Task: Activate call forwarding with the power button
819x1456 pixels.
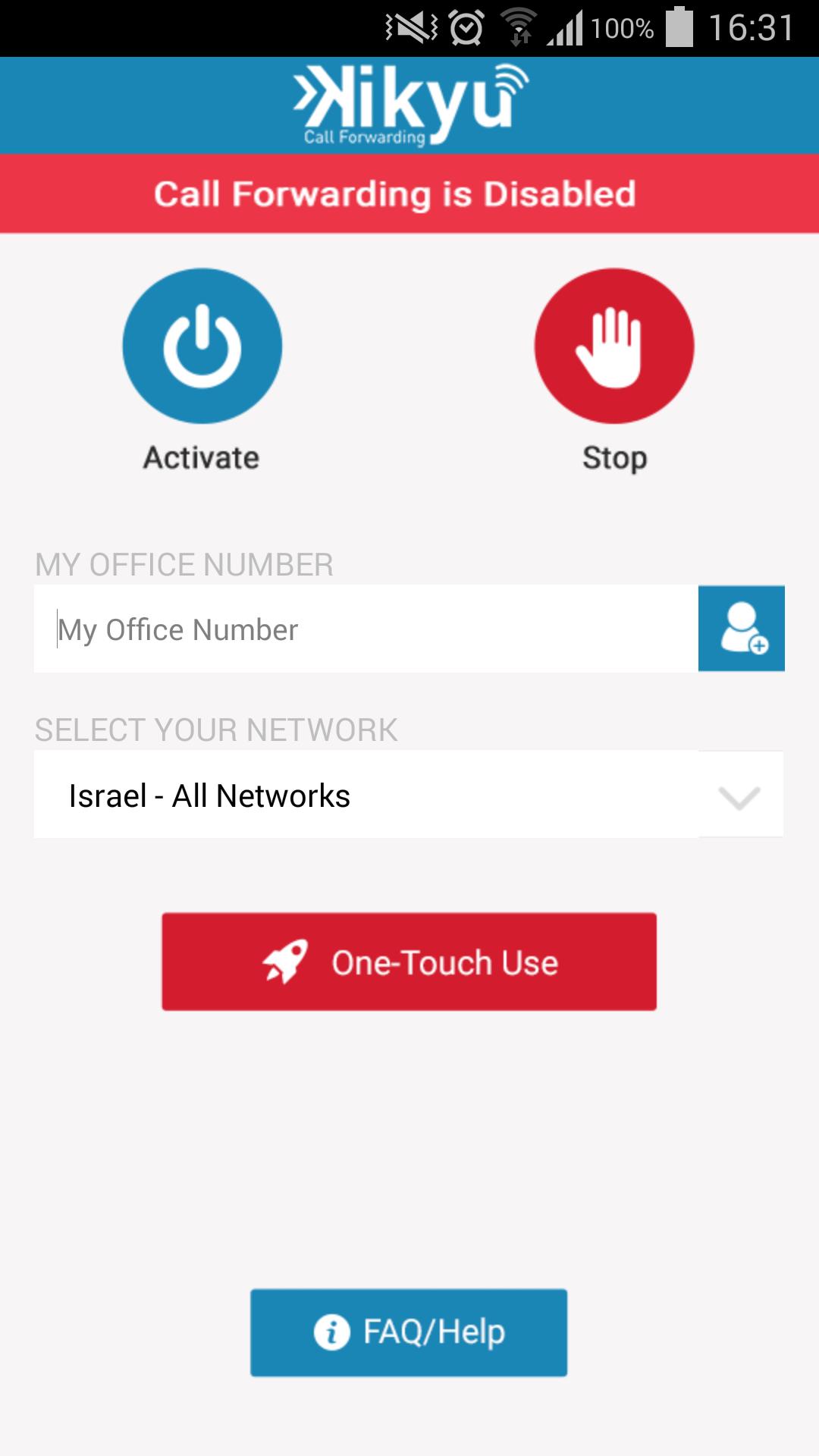Action: [202, 346]
